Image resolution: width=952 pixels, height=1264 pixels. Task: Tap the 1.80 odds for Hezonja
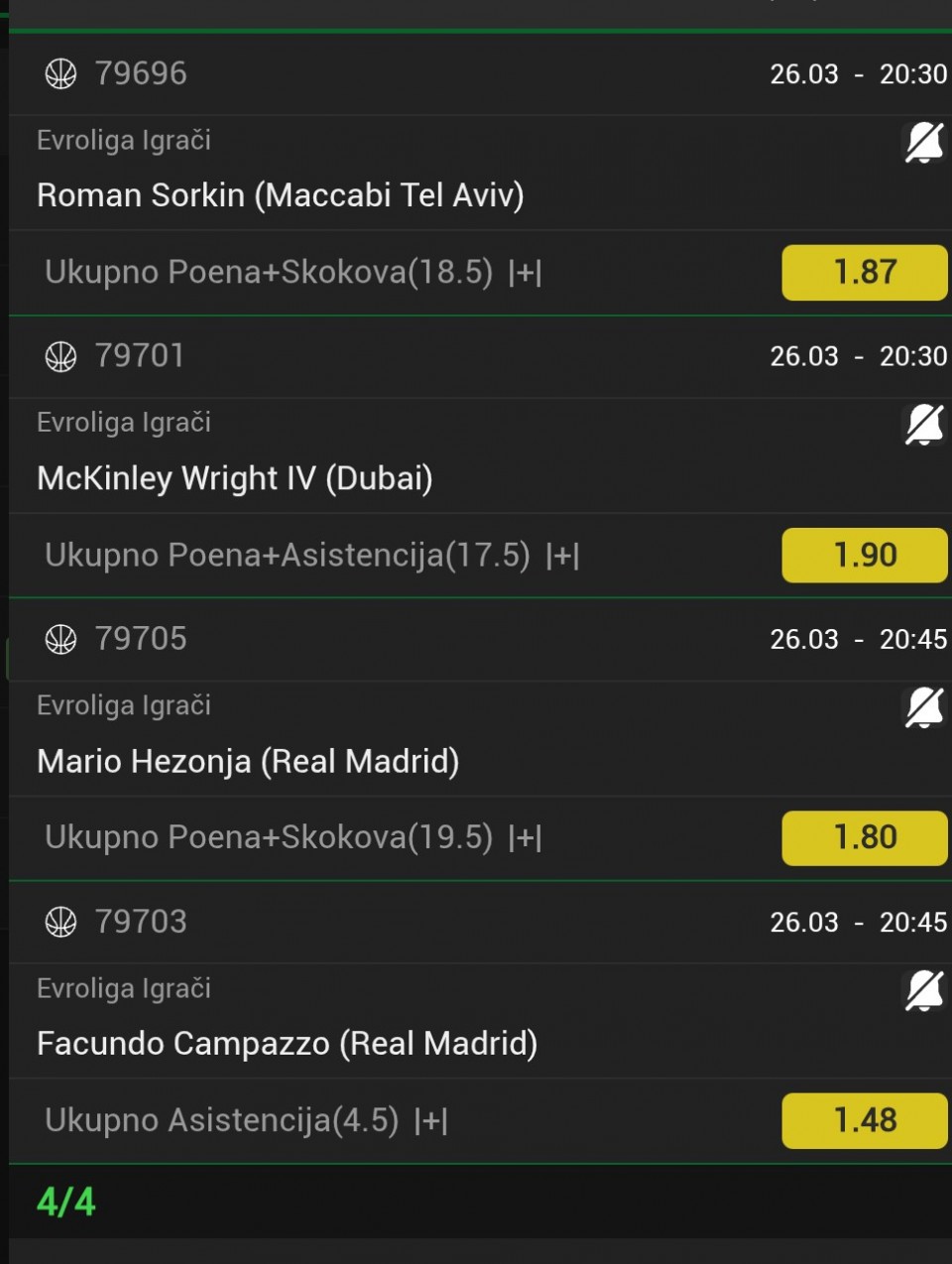864,837
